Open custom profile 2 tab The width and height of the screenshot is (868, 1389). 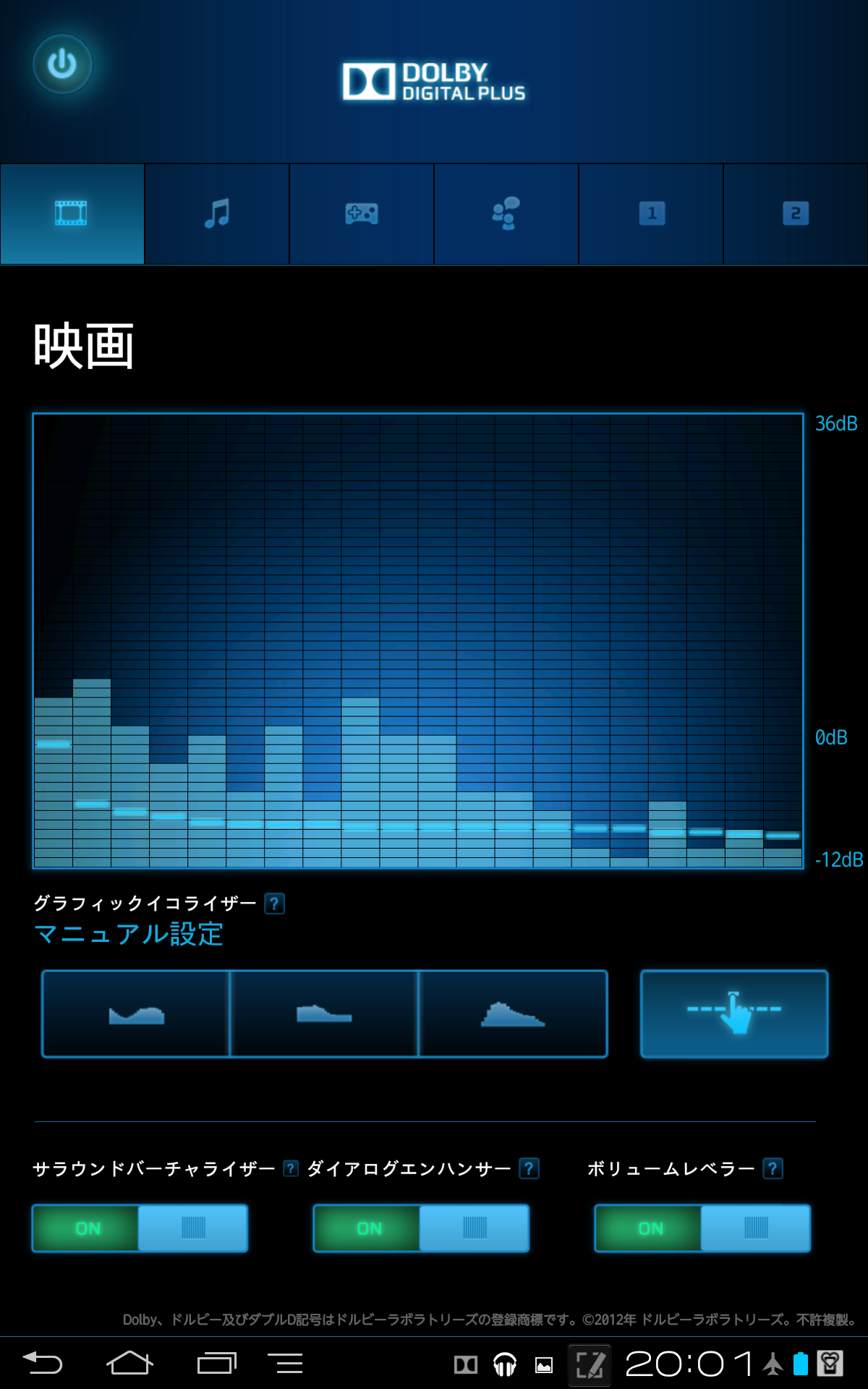(x=796, y=213)
